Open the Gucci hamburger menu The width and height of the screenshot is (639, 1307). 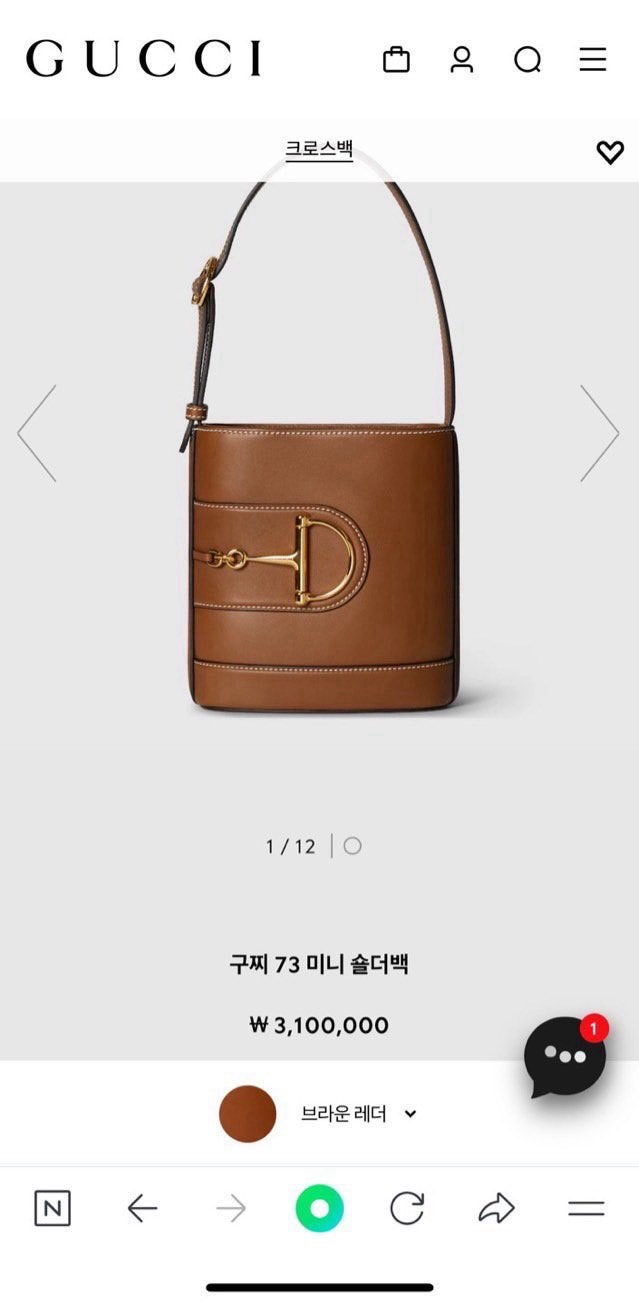(x=593, y=60)
